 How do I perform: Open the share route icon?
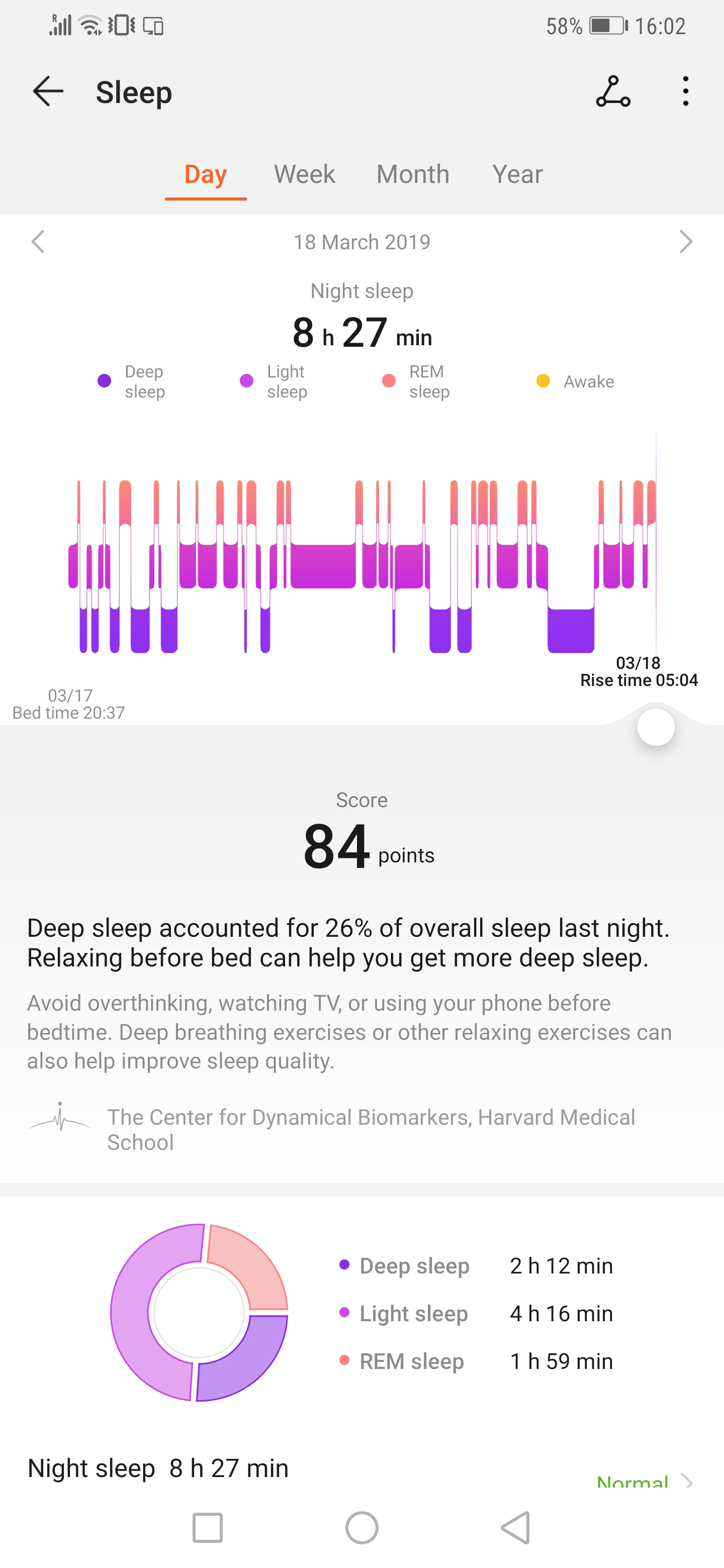pyautogui.click(x=613, y=92)
